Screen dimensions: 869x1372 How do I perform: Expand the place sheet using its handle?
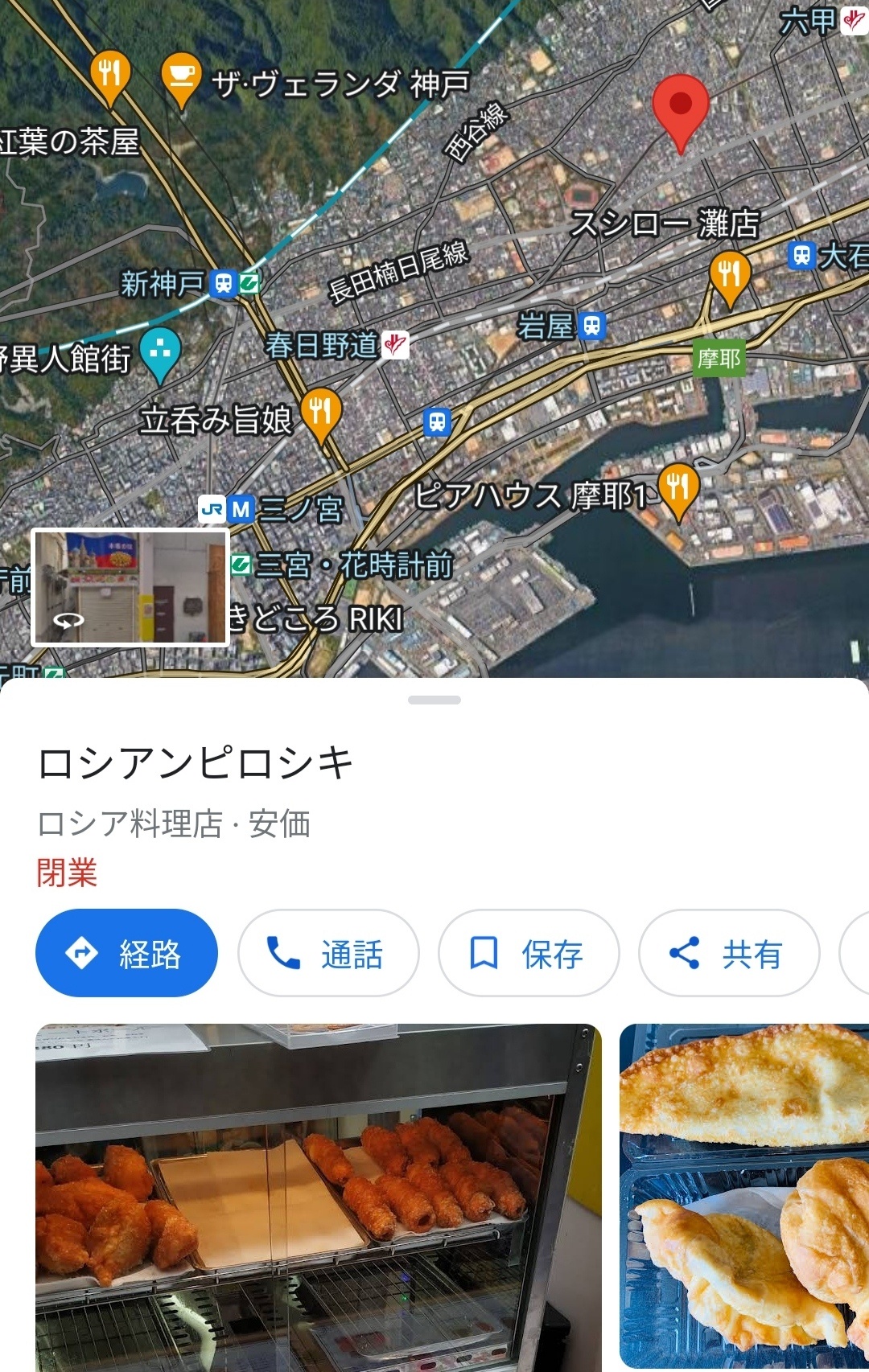coord(434,700)
